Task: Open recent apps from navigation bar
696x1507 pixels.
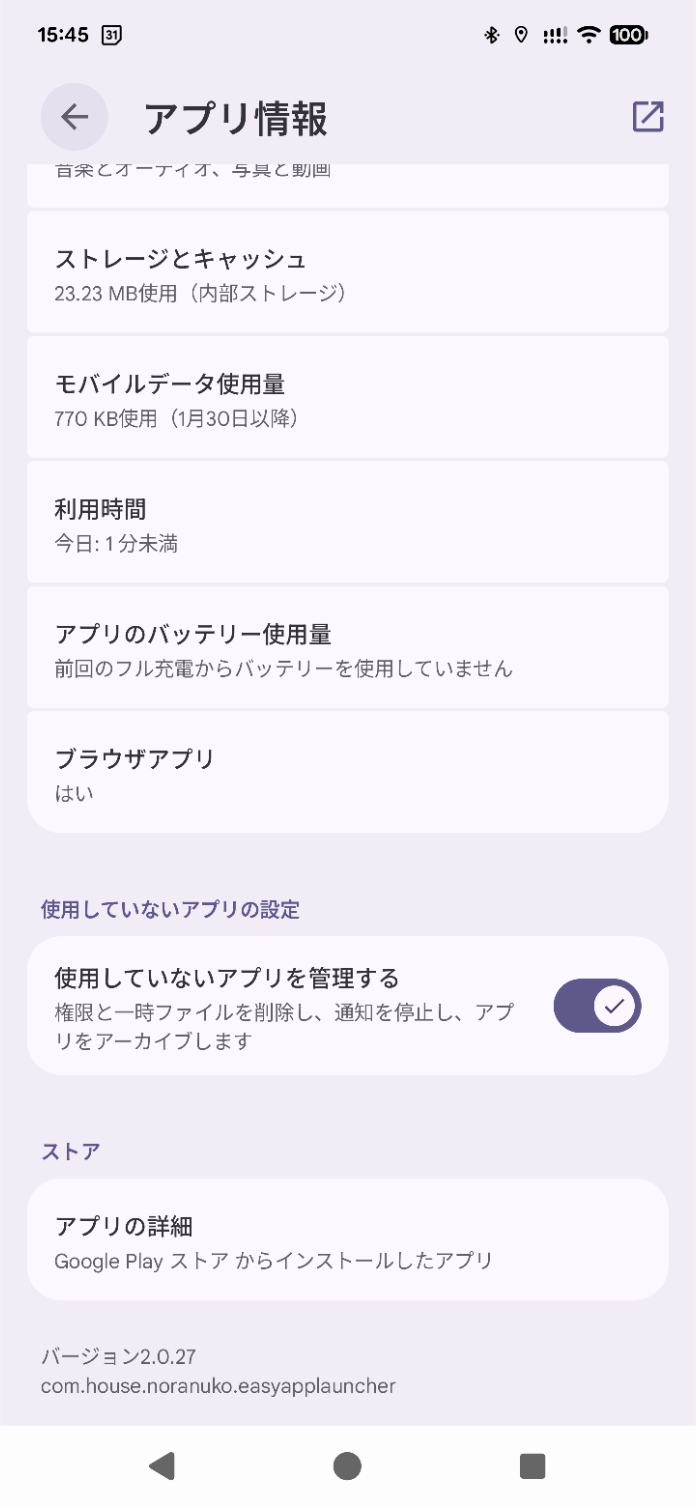Action: (532, 1466)
